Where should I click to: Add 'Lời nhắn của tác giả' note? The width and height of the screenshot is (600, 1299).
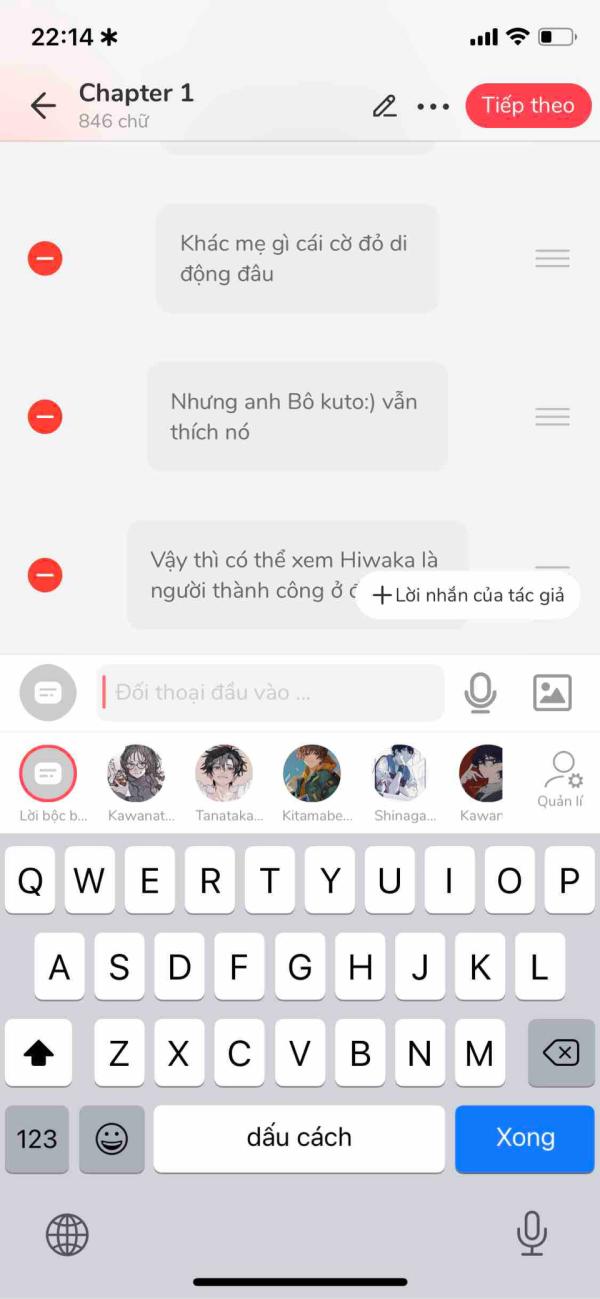pyautogui.click(x=468, y=596)
